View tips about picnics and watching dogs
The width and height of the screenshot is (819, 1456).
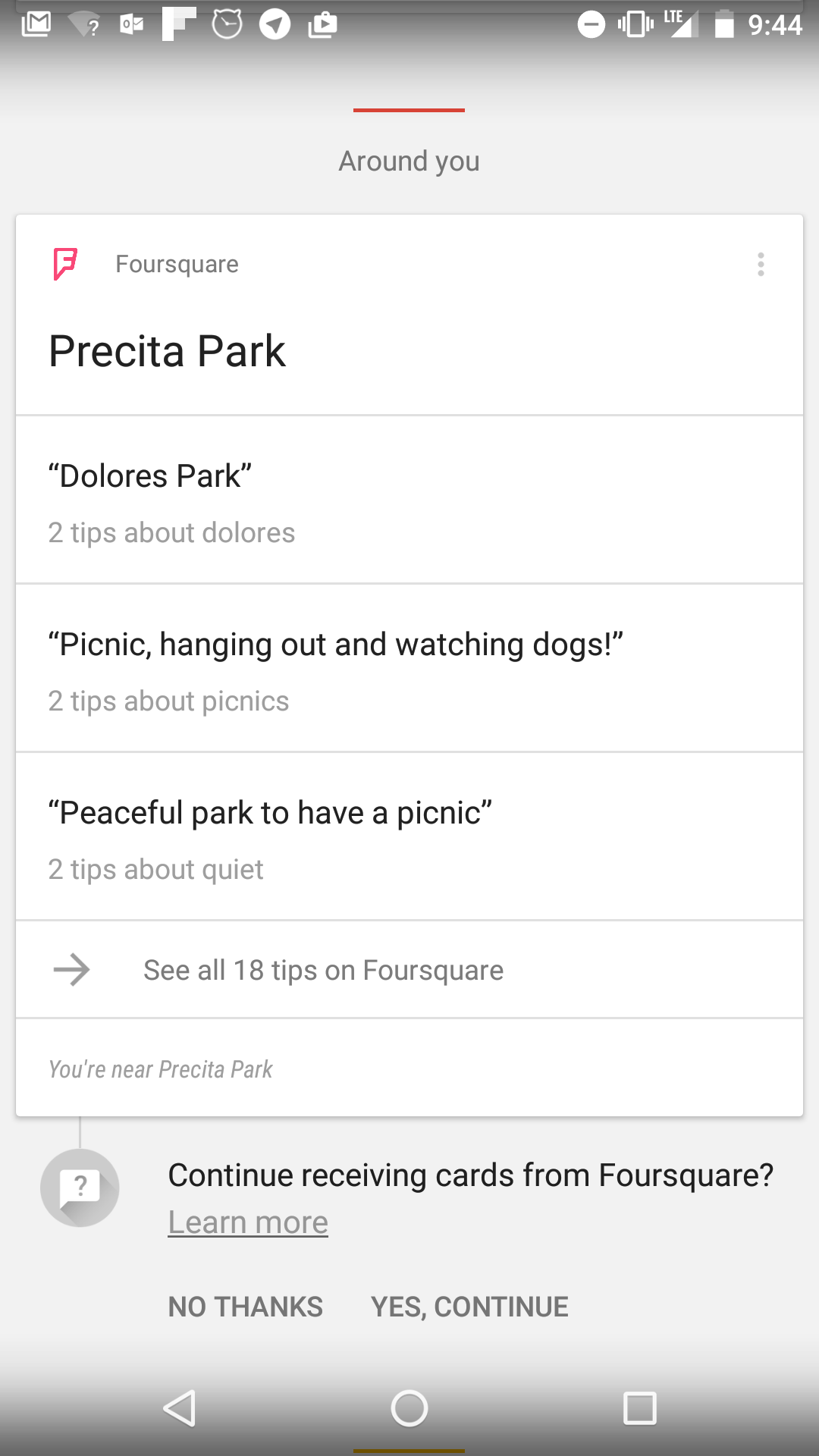coord(409,669)
